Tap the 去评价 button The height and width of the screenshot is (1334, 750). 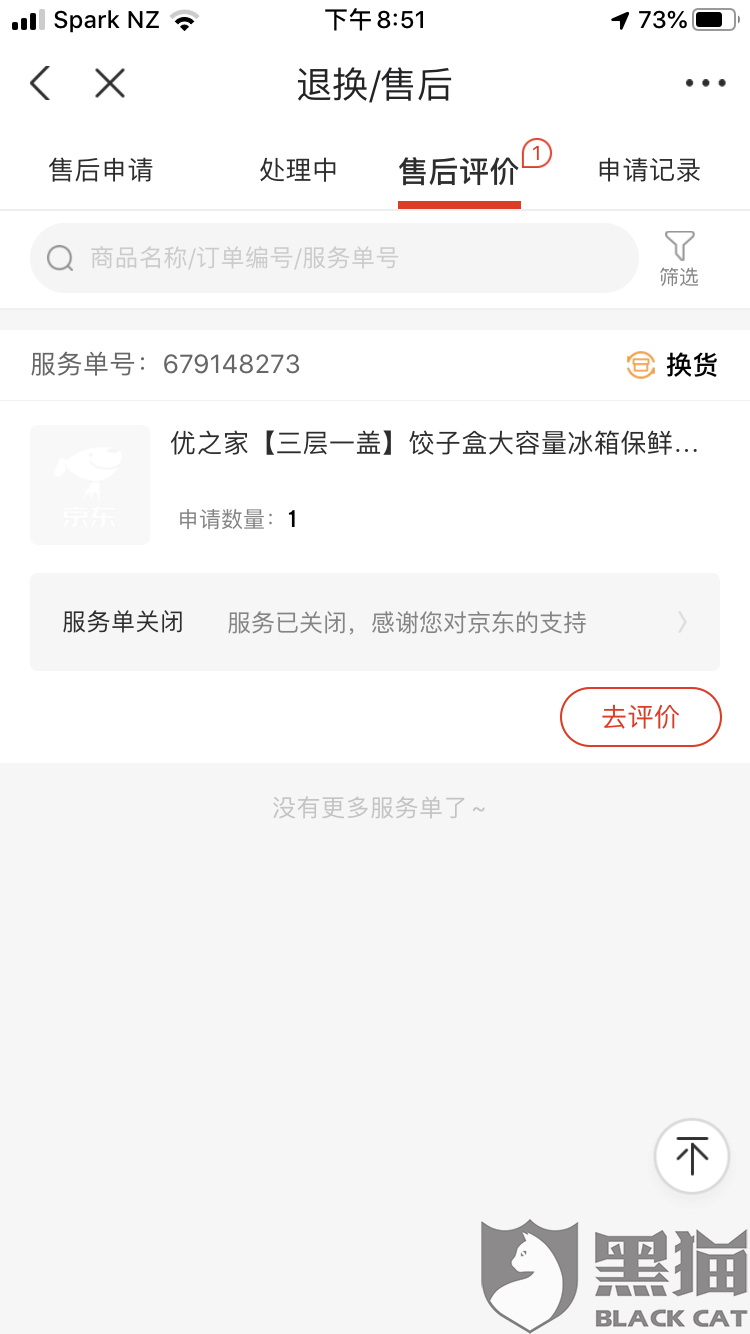coord(640,717)
